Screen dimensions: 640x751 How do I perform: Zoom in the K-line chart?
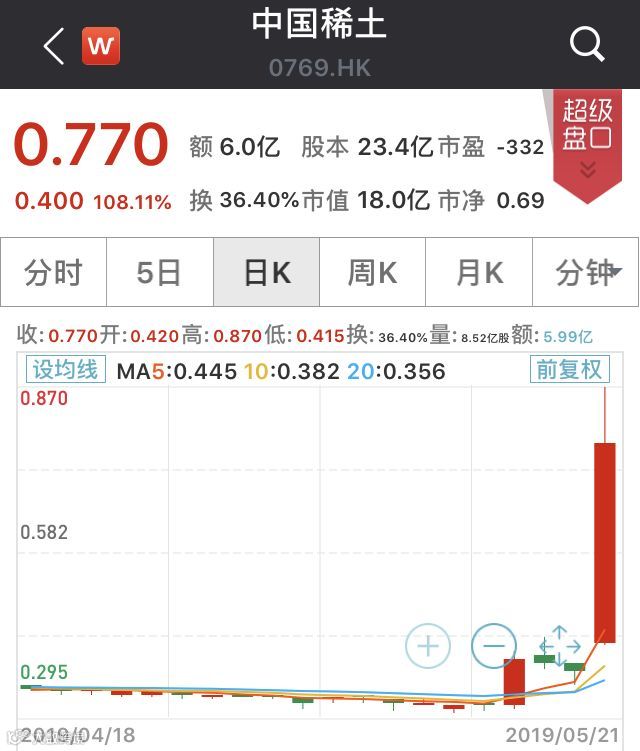[x=428, y=646]
